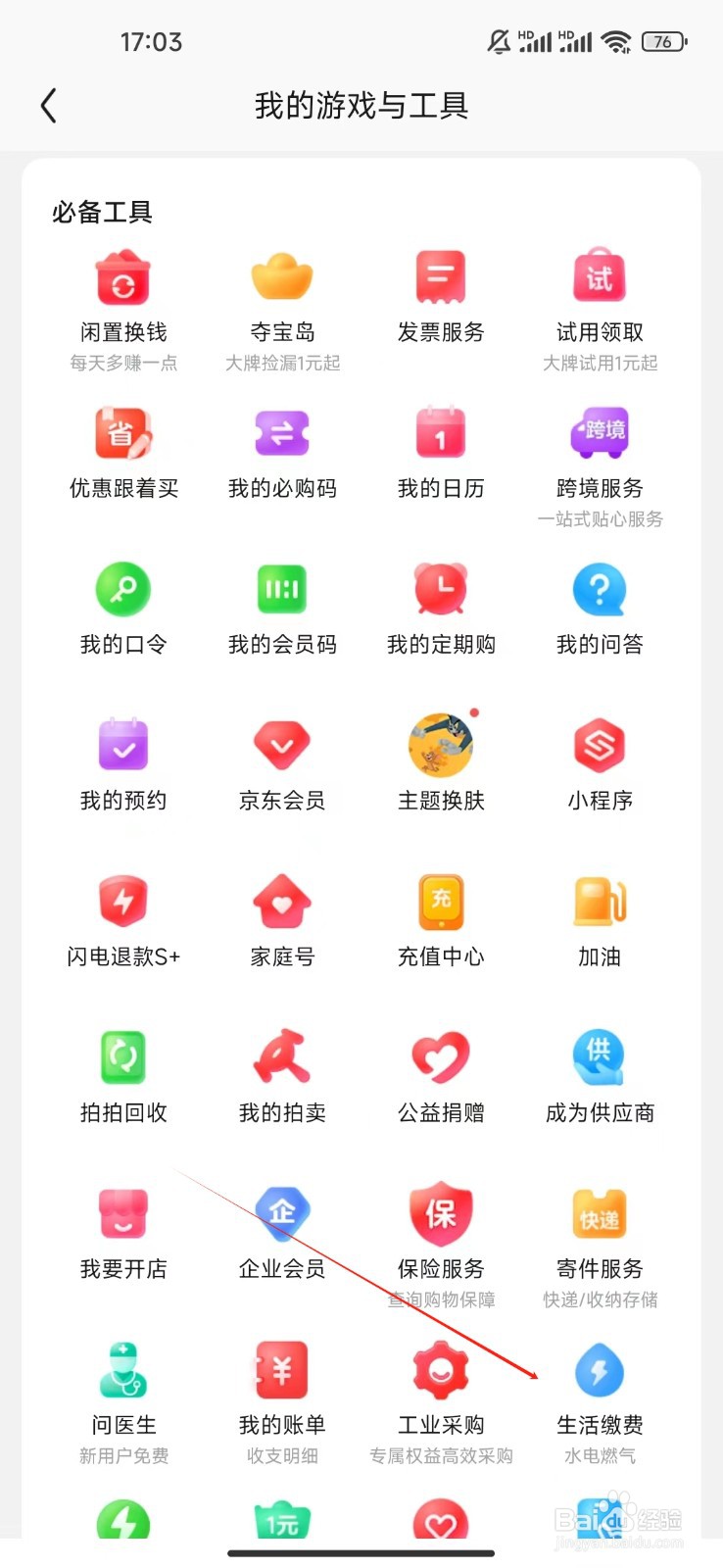Open 京东会员 JD membership
Screen dimensions: 723x1568
coord(281,764)
